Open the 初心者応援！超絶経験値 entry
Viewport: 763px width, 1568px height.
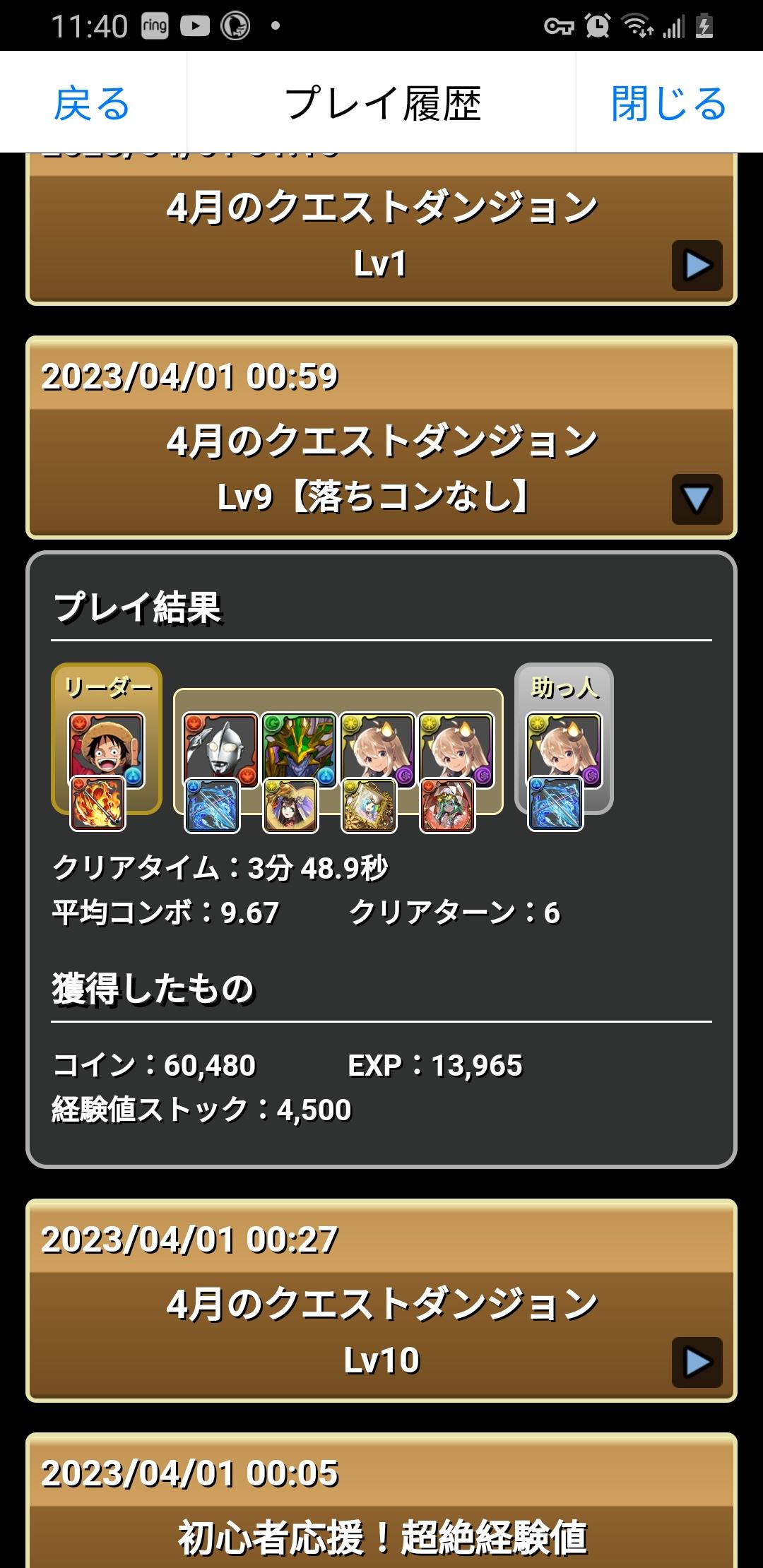click(381, 1501)
